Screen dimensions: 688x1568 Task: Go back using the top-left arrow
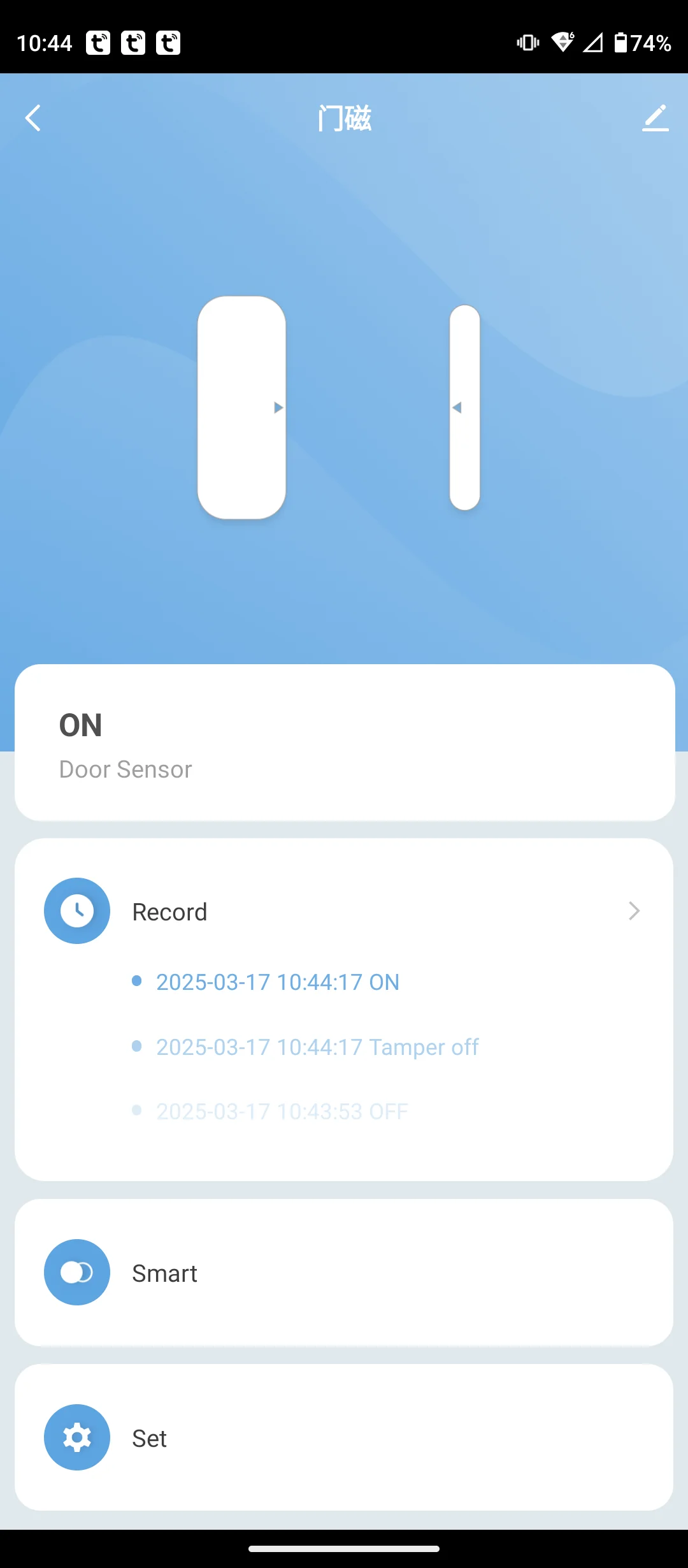tap(33, 118)
